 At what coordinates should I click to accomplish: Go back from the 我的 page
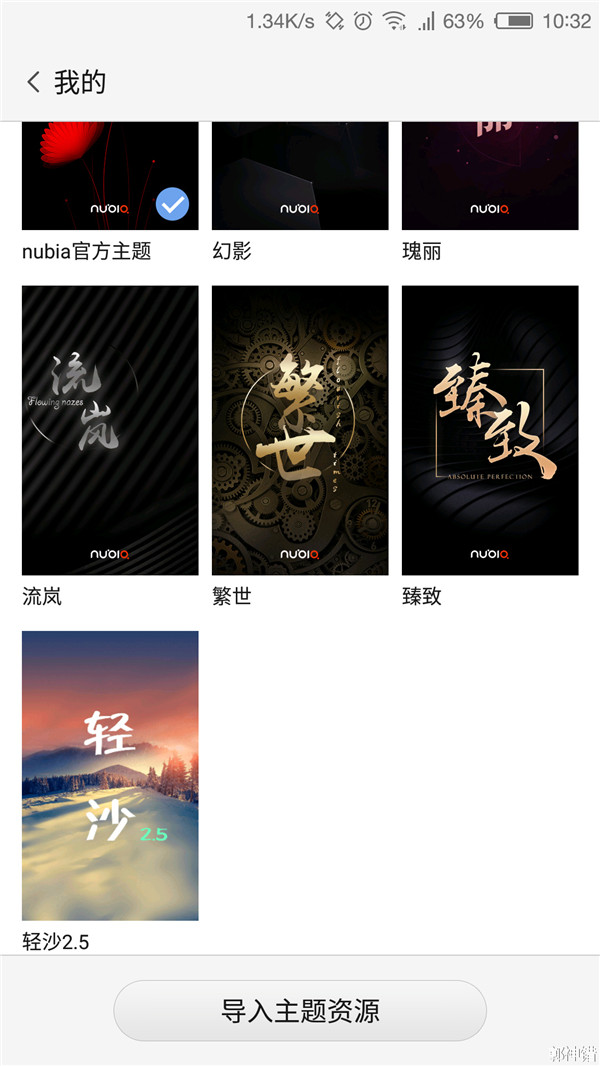point(34,82)
